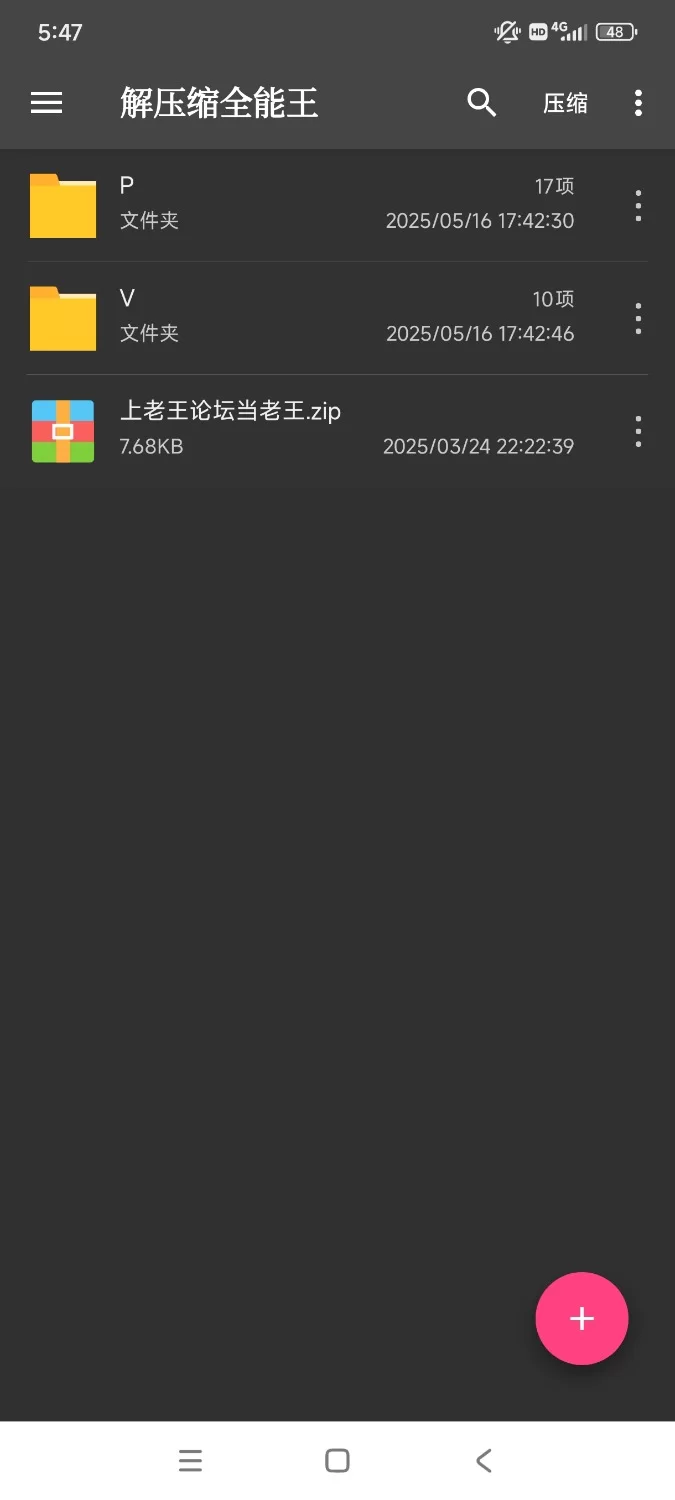Tap the pink plus floating button
The width and height of the screenshot is (675, 1500).
(x=582, y=1318)
